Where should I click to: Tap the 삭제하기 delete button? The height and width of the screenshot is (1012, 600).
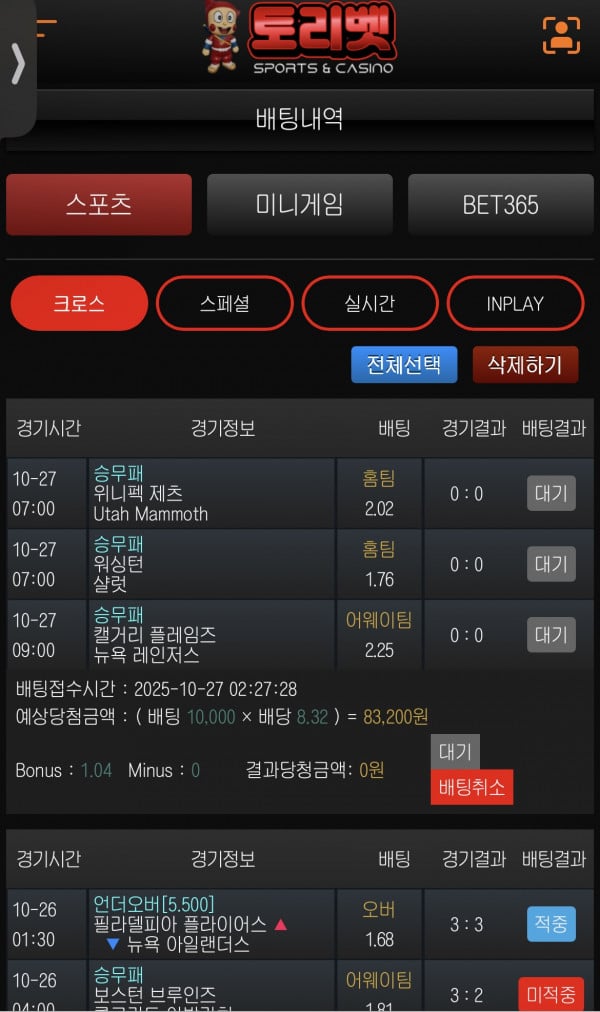click(x=525, y=365)
